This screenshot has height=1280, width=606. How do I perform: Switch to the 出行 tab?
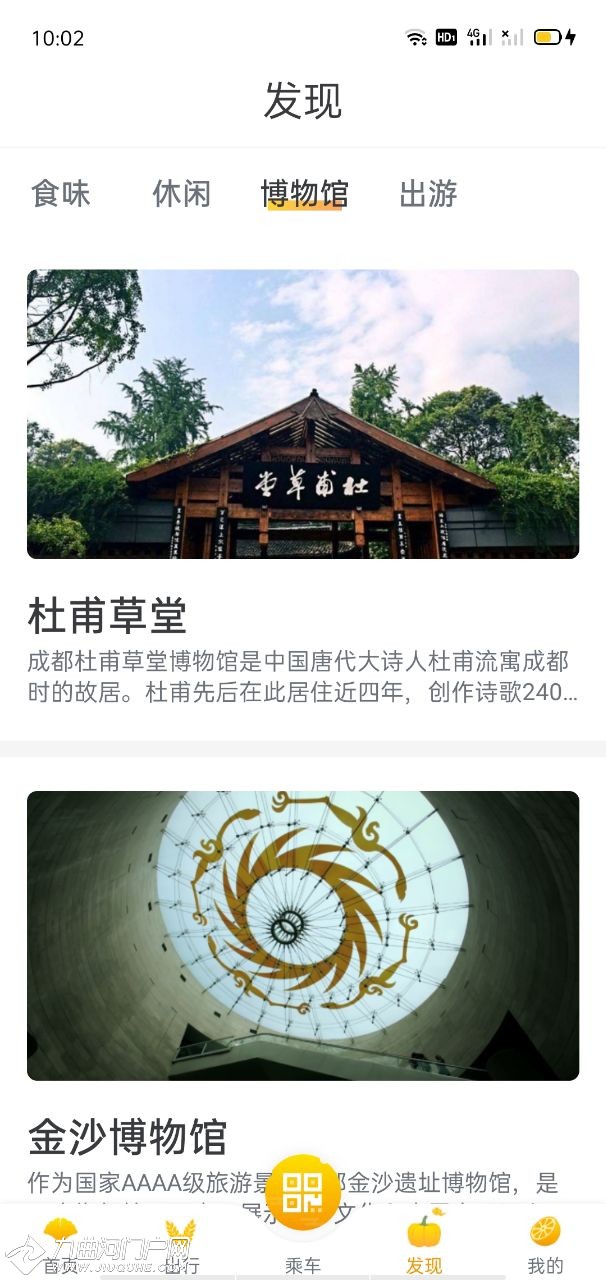(181, 1243)
